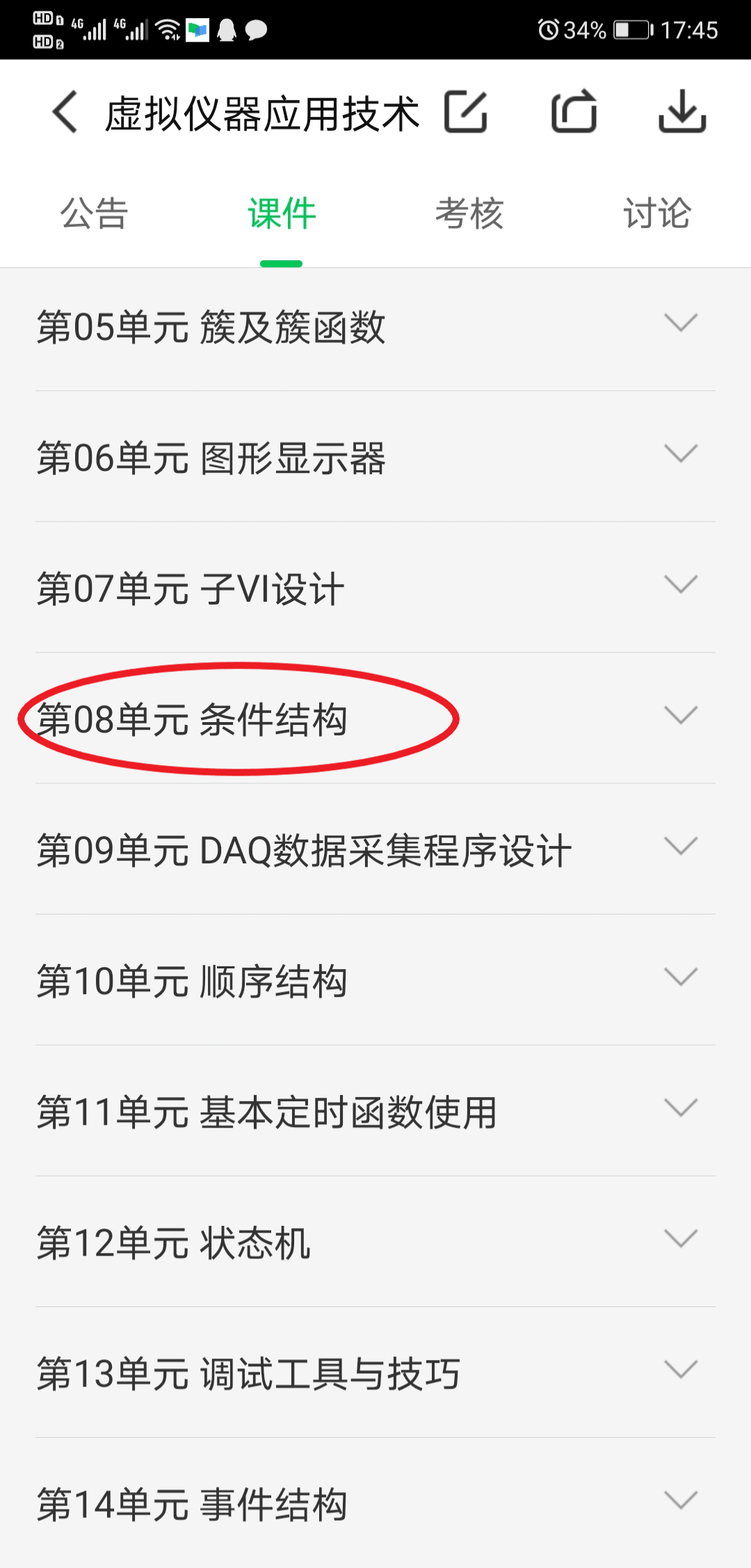Screen dimensions: 751x1568
Task: Tap the edit icon beside the course title
Action: [x=466, y=112]
